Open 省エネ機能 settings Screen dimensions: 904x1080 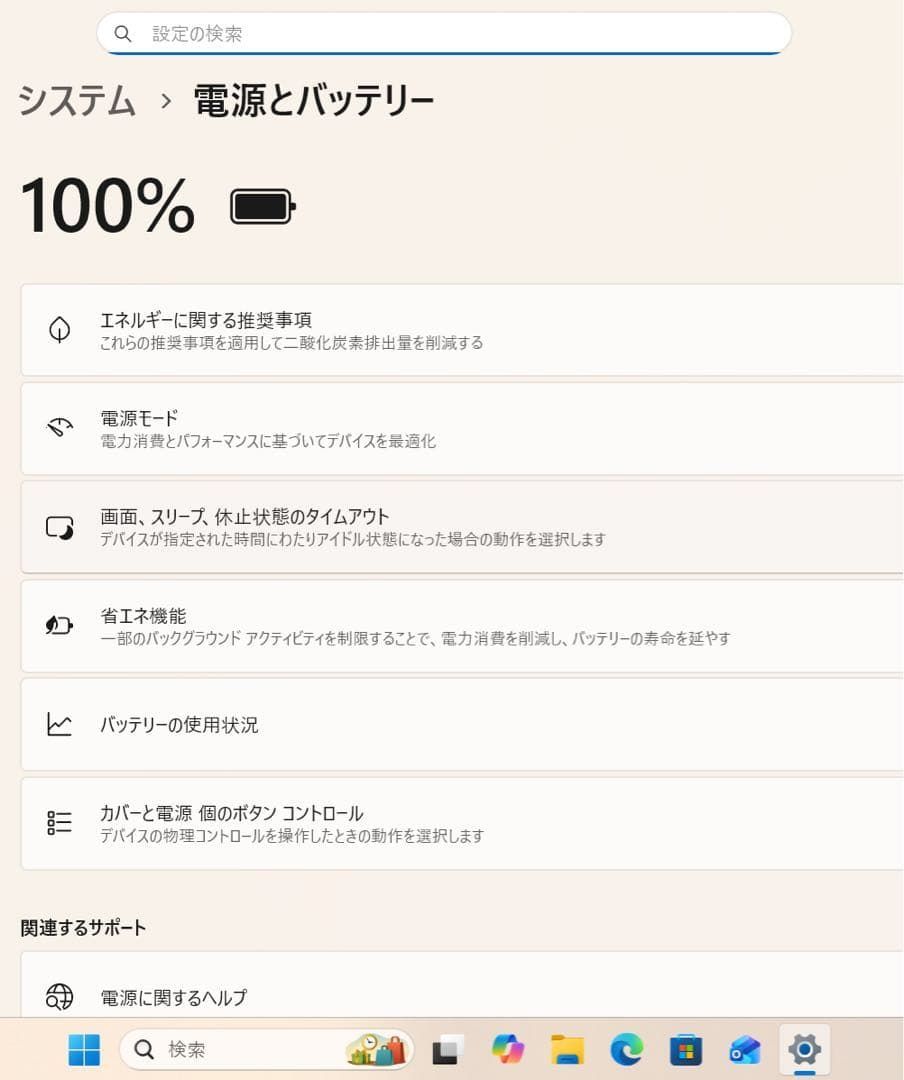460,626
